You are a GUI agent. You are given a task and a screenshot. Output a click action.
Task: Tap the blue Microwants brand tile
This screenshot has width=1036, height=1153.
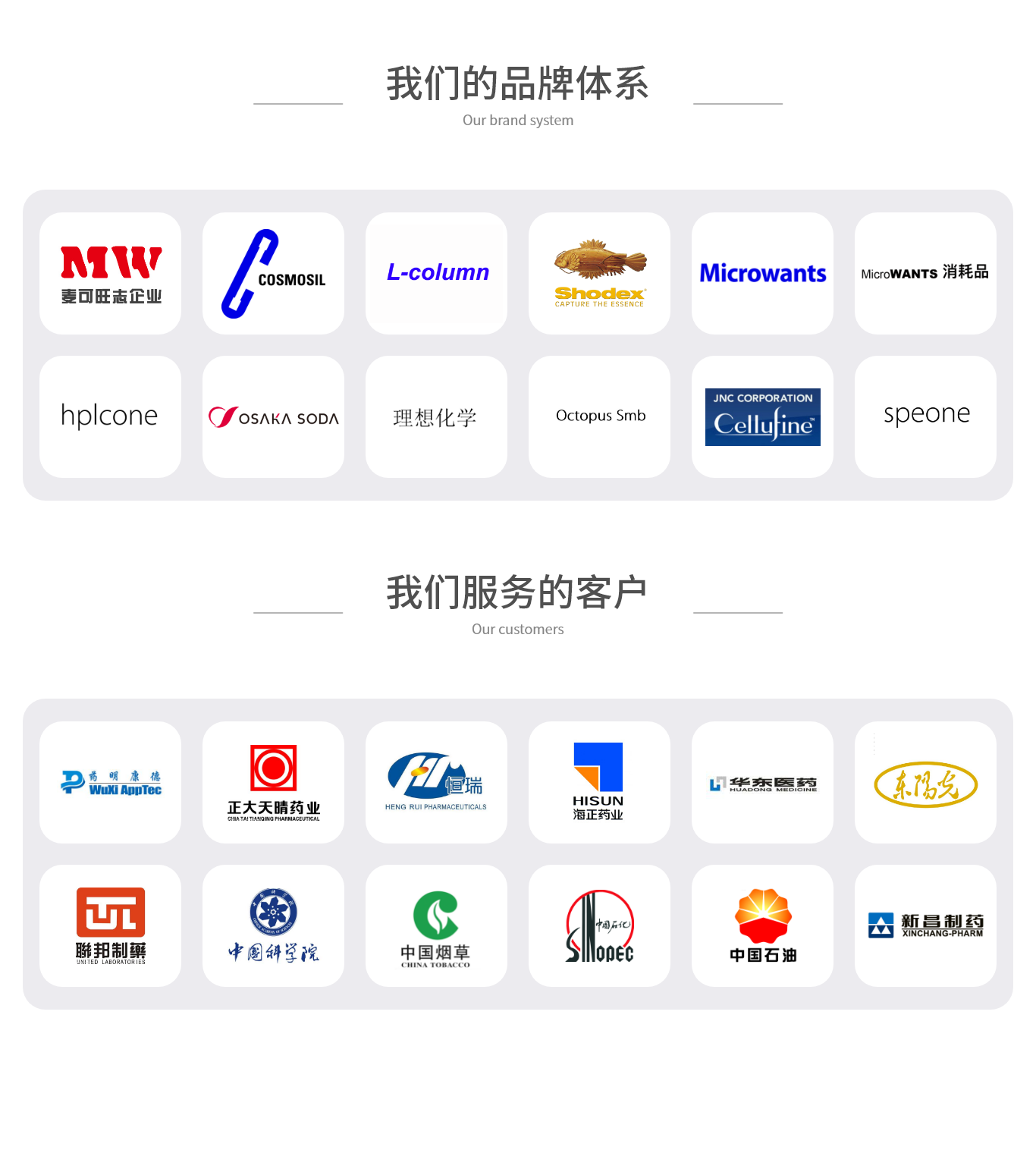[762, 274]
